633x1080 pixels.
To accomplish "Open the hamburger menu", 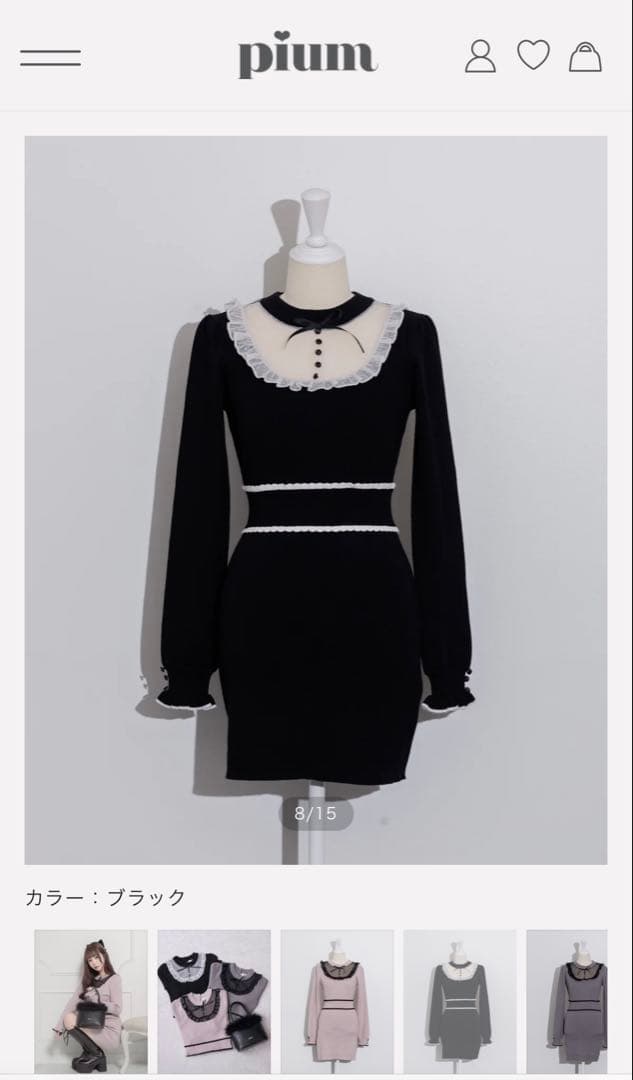I will (x=50, y=57).
